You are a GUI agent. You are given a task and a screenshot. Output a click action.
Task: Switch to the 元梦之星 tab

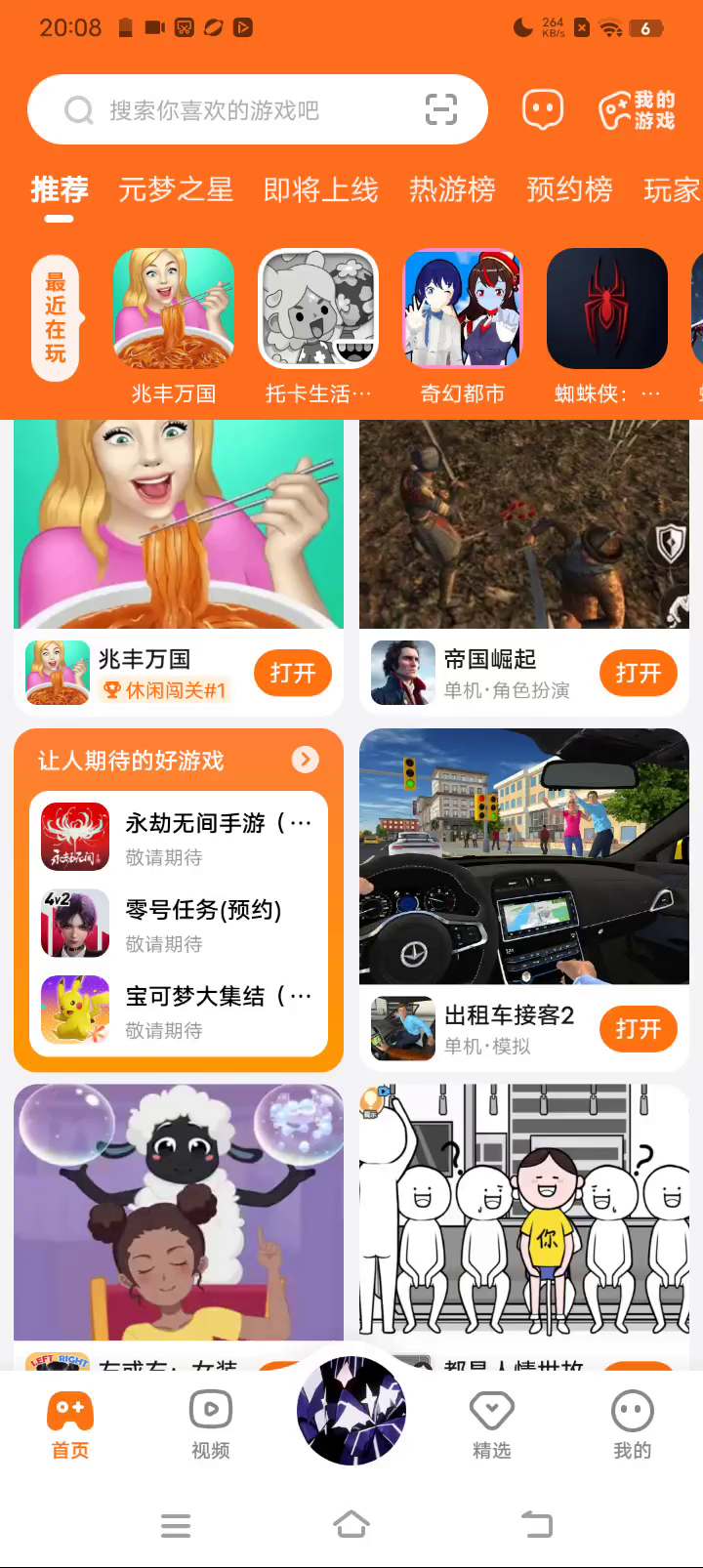pyautogui.click(x=176, y=189)
